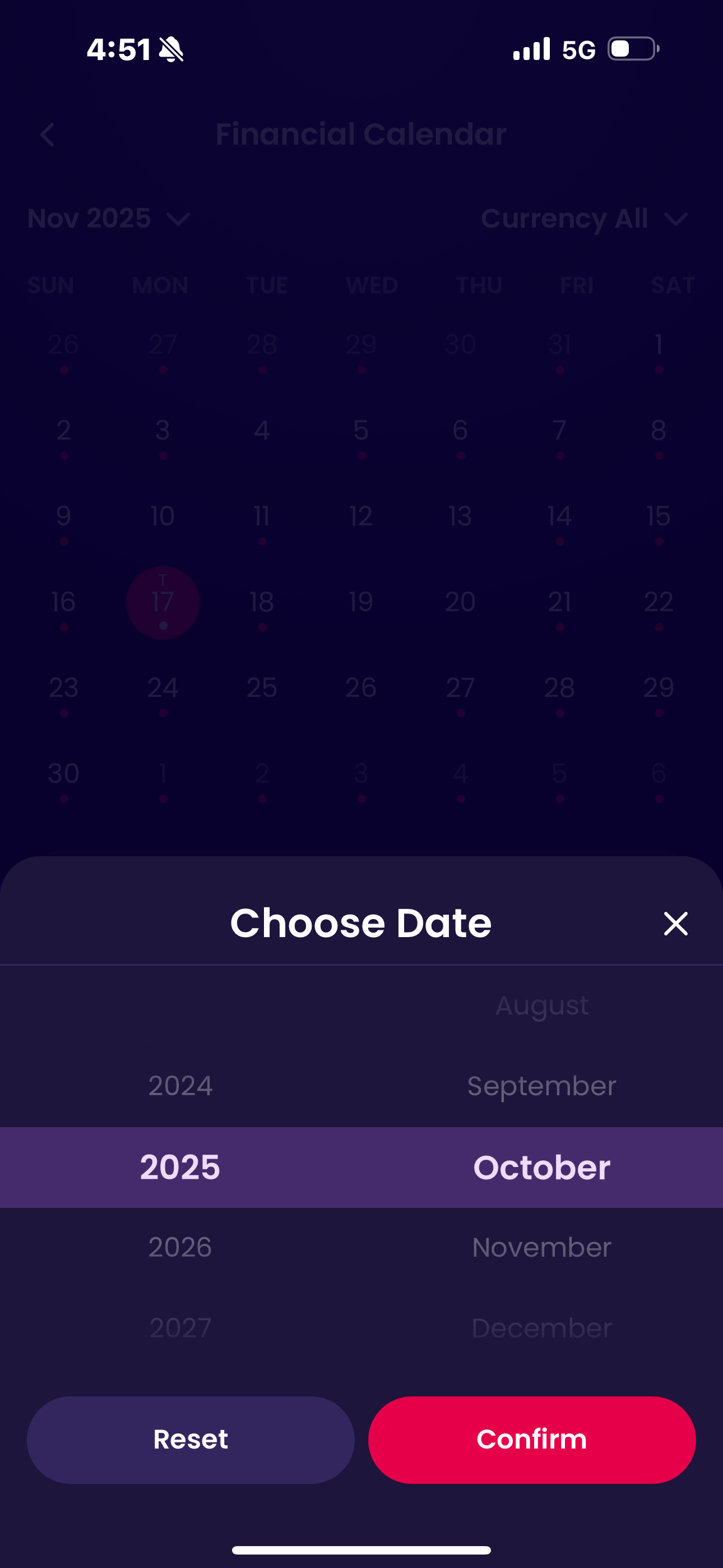Select year 2026 in the picker
Screen dimensions: 723x1568
pyautogui.click(x=180, y=1247)
